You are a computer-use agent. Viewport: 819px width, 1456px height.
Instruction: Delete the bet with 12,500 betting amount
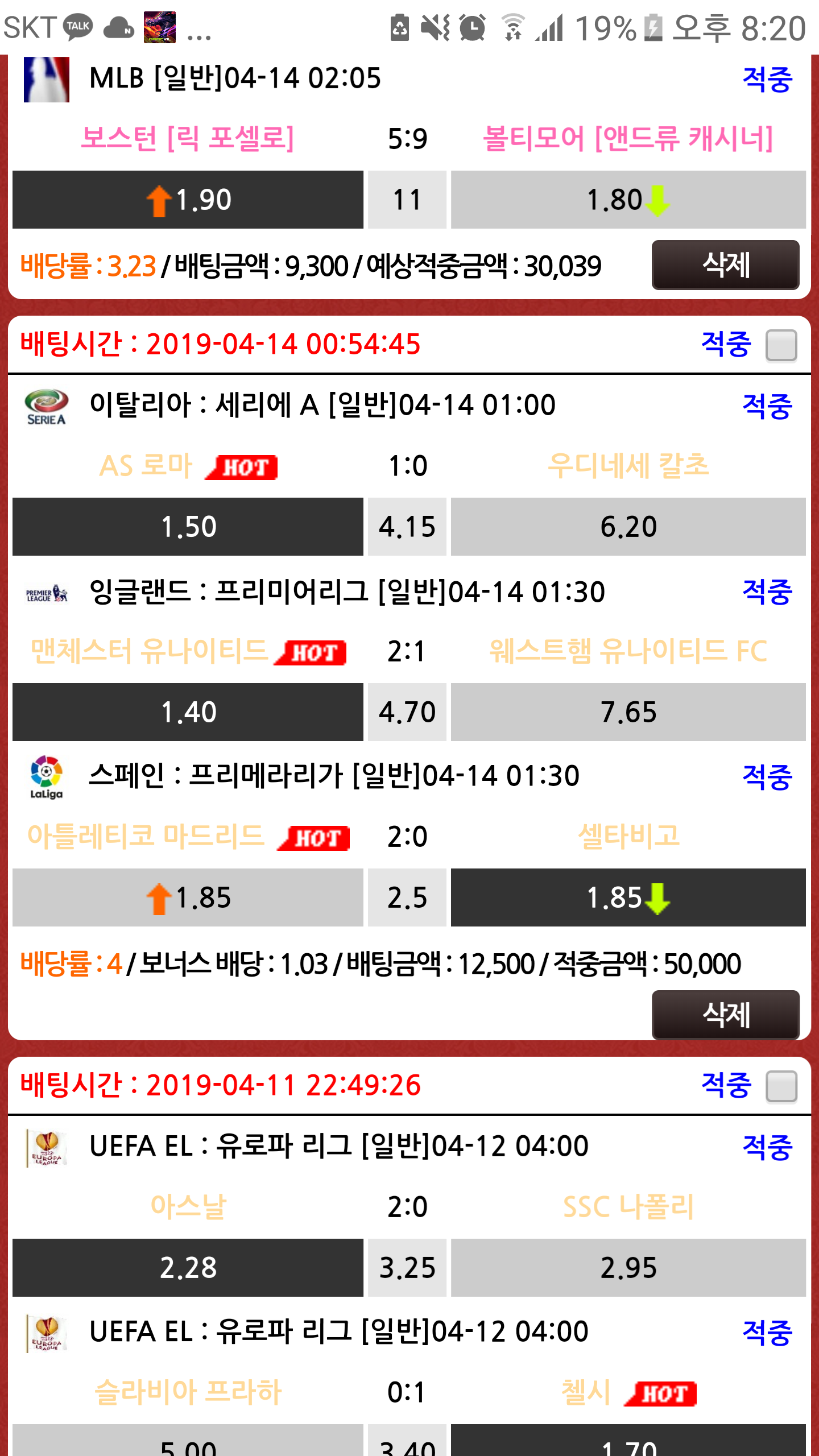coord(725,1015)
